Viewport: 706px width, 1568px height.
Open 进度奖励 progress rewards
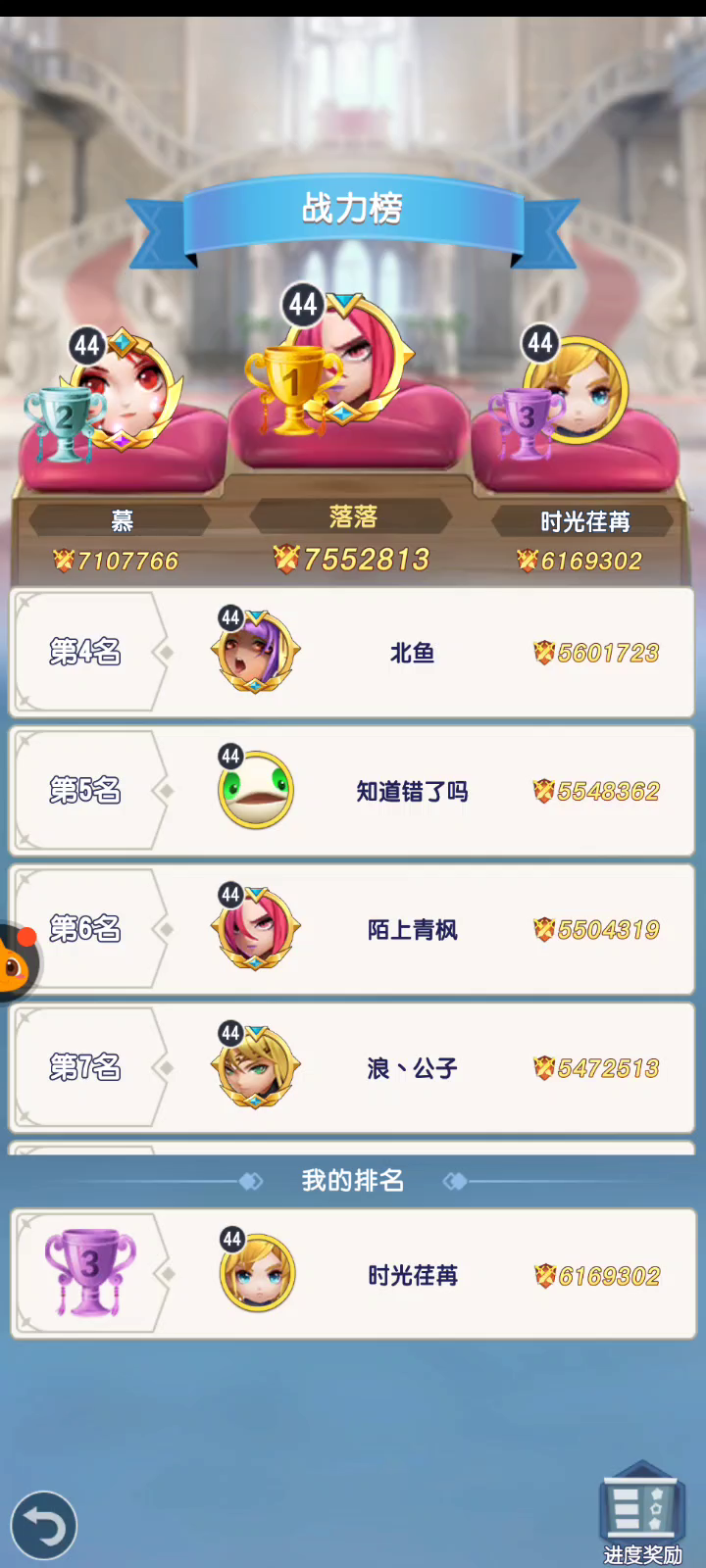point(642,1512)
